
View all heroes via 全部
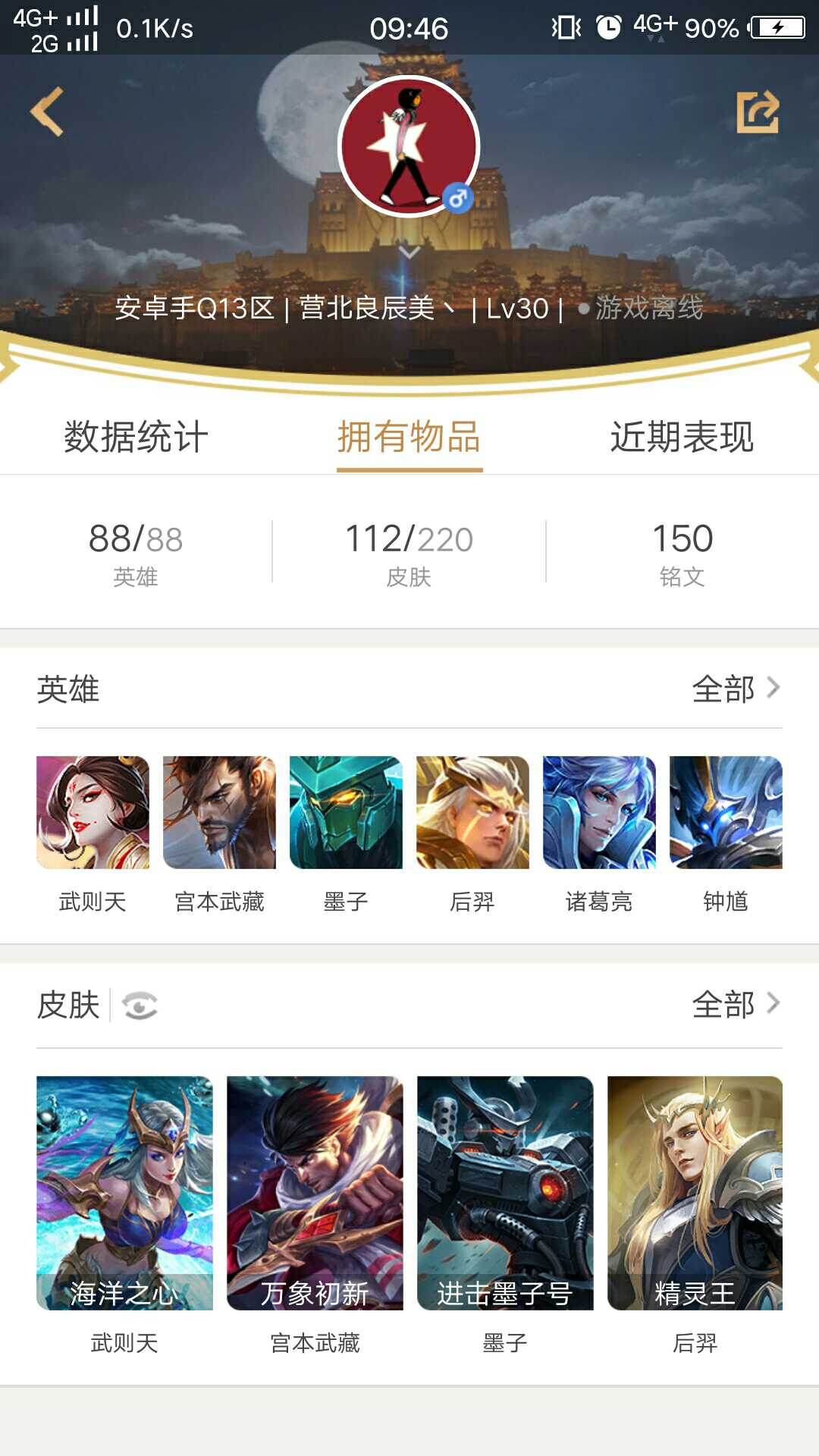click(x=736, y=689)
